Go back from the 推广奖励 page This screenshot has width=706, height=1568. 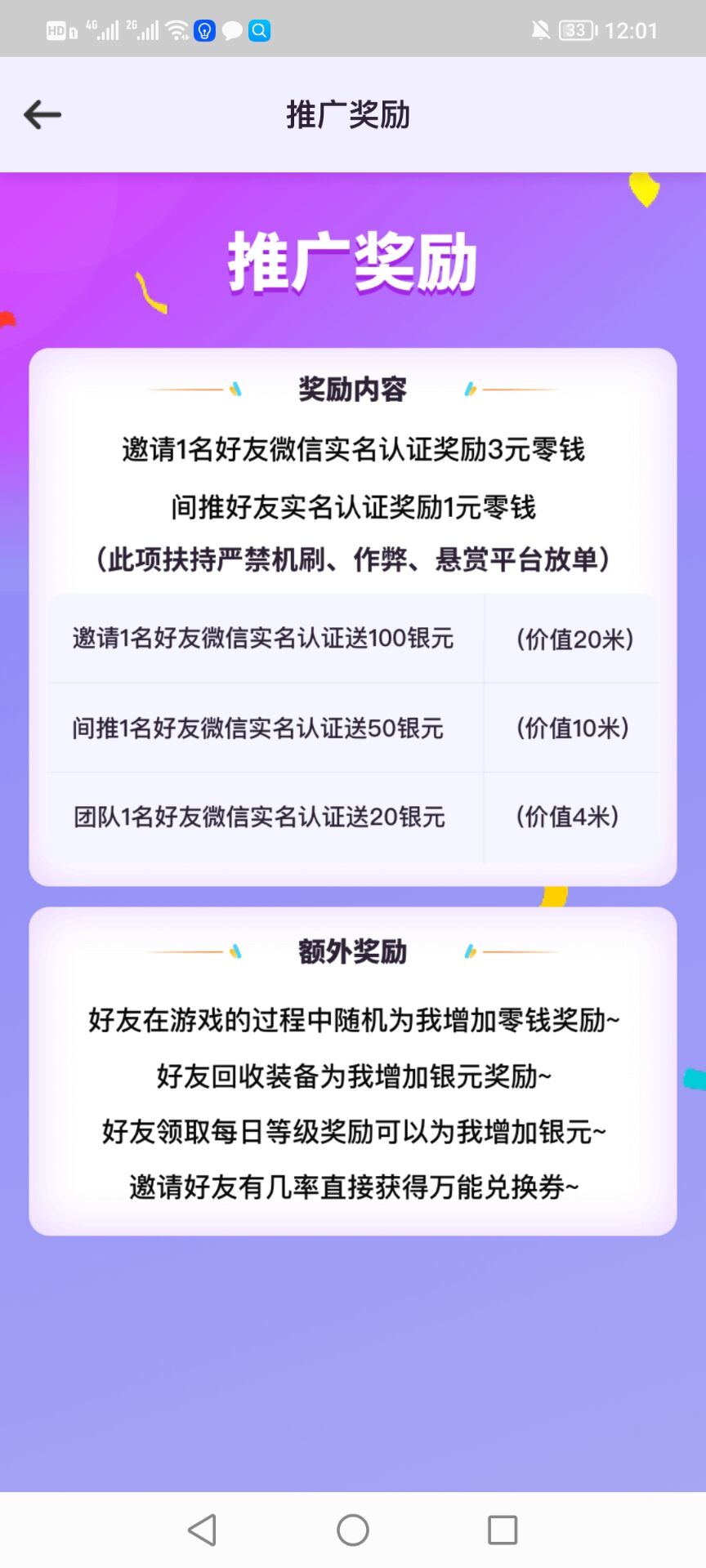(x=42, y=115)
